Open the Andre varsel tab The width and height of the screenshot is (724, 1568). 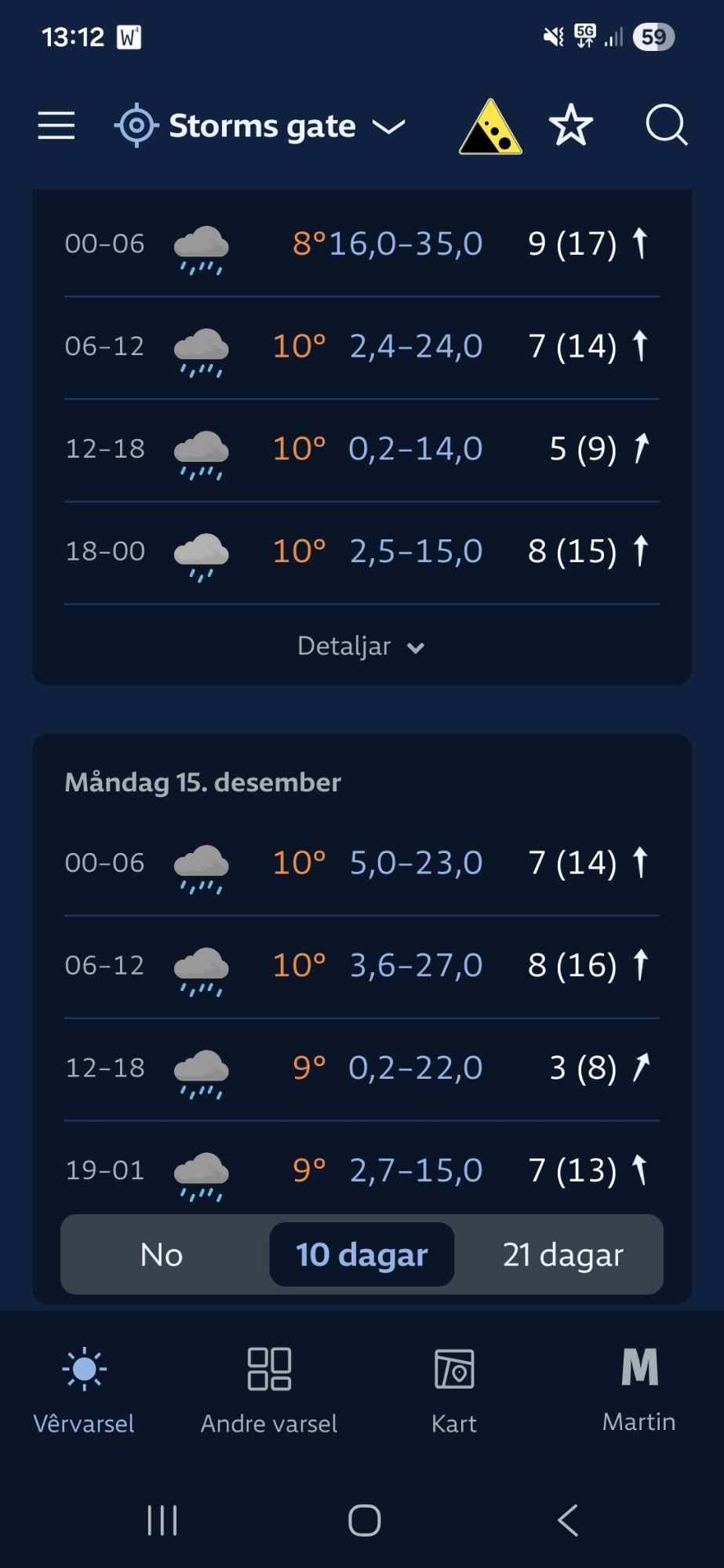coord(269,1389)
